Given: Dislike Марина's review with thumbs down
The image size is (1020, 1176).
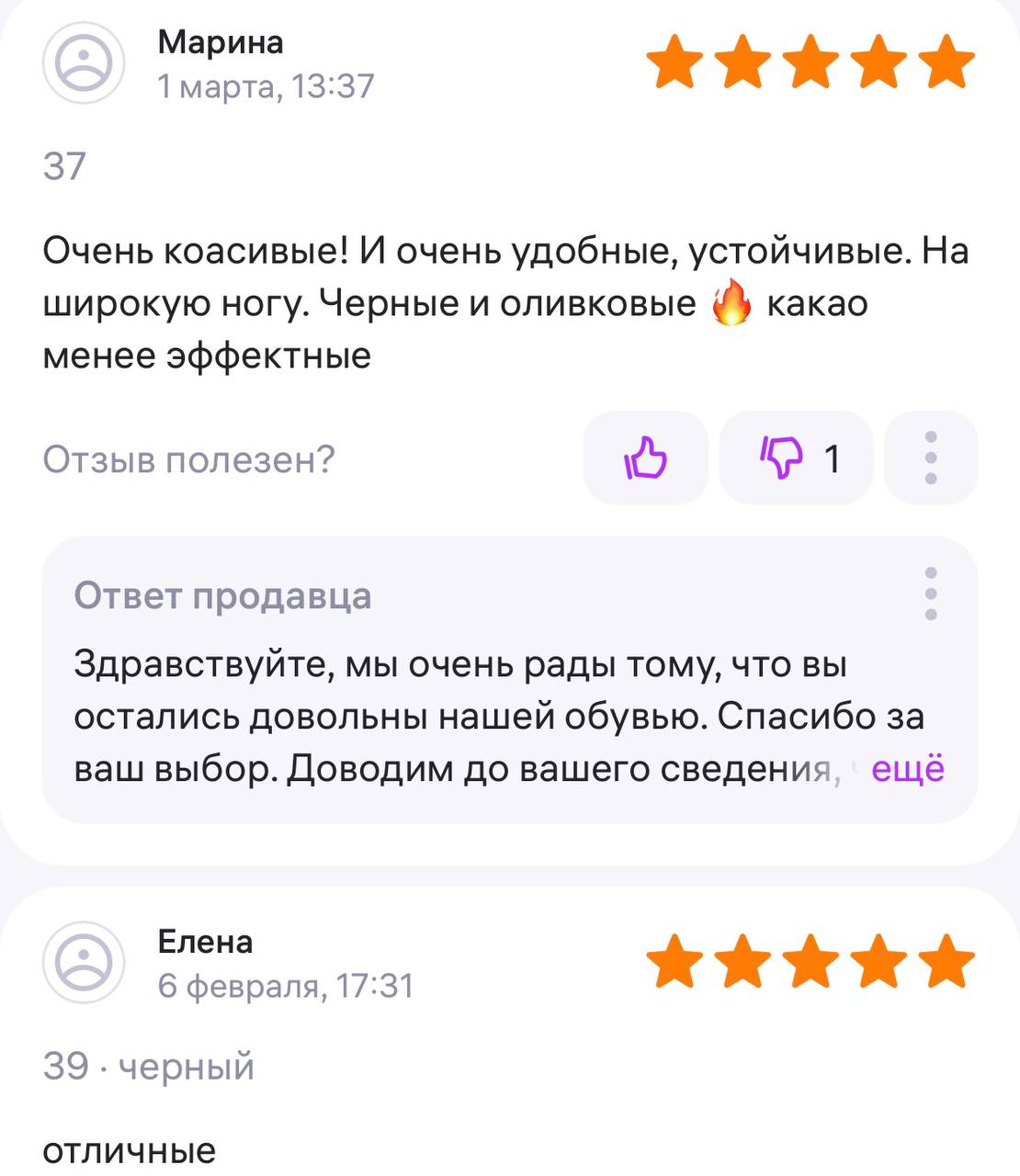Looking at the screenshot, I should tap(795, 458).
